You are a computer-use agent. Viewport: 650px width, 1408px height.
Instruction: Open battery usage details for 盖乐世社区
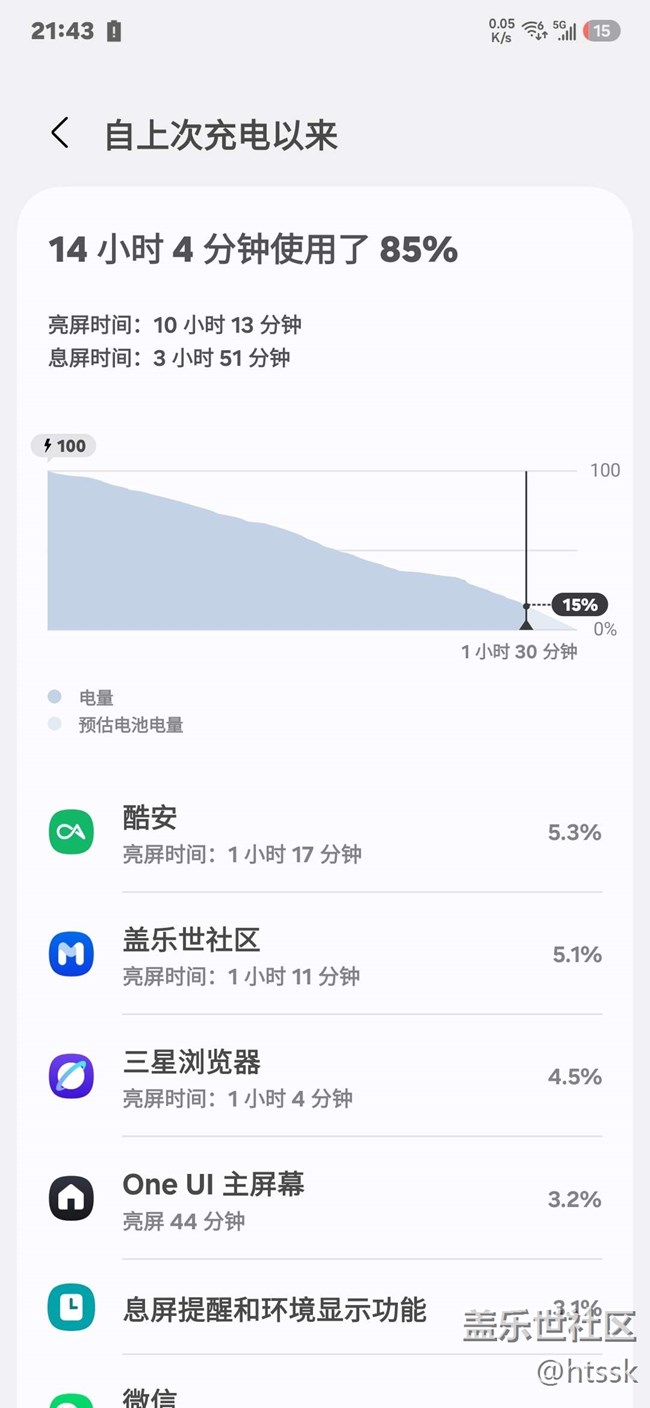pyautogui.click(x=325, y=954)
